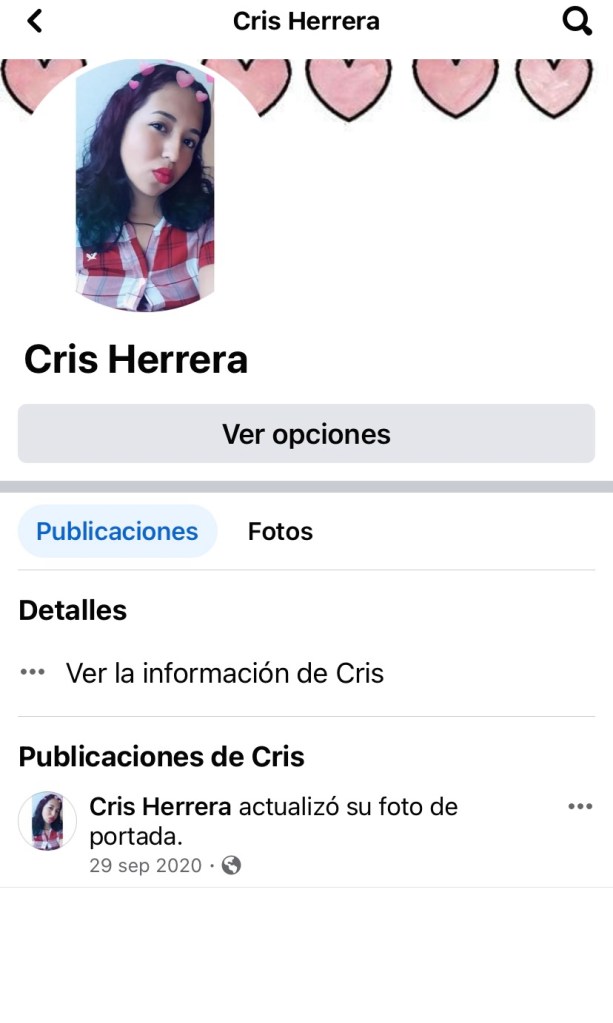Image resolution: width=613 pixels, height=1023 pixels.
Task: Switch to the Publicaciones tab
Action: 117,531
